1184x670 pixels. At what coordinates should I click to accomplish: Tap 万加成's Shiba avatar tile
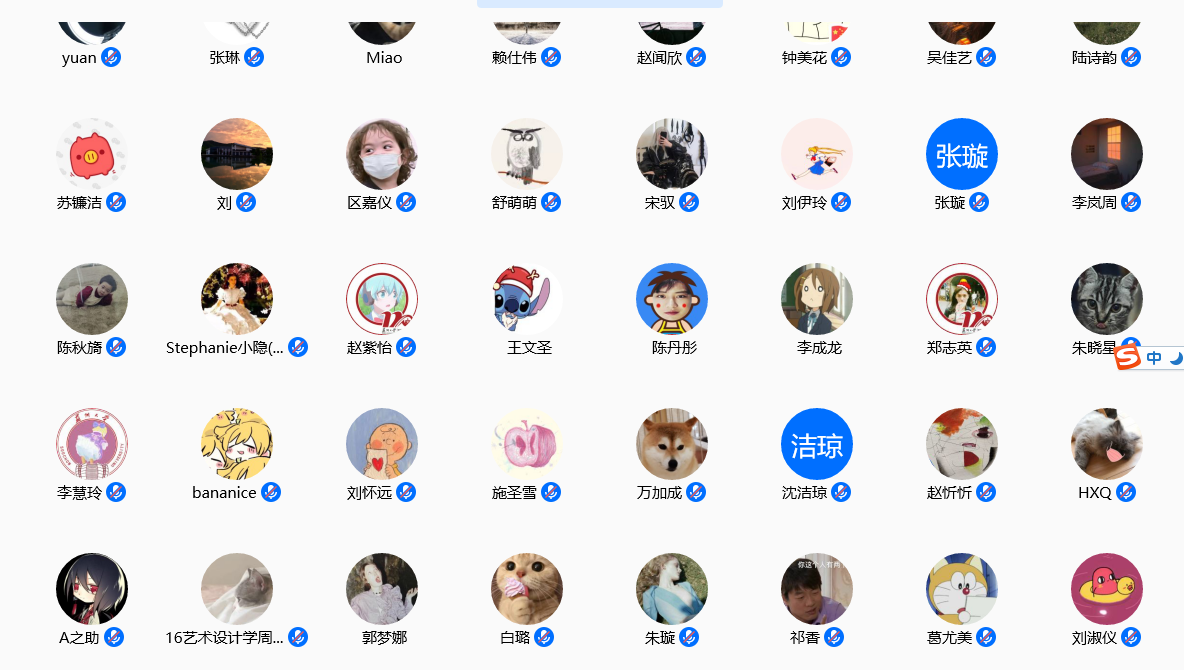[x=672, y=445]
